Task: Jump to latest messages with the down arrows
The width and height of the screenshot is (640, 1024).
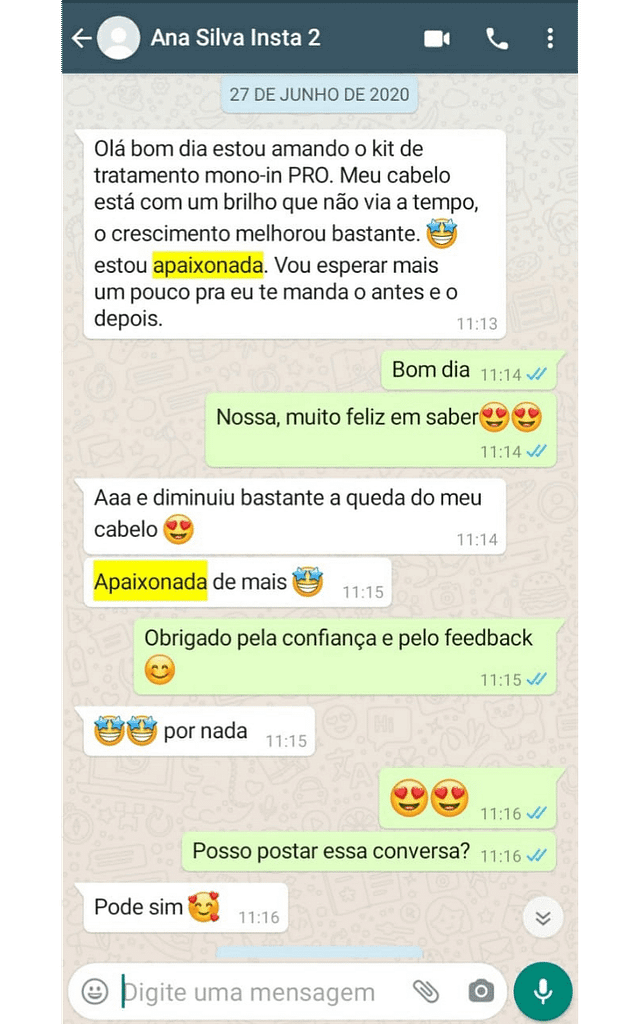Action: [x=543, y=918]
